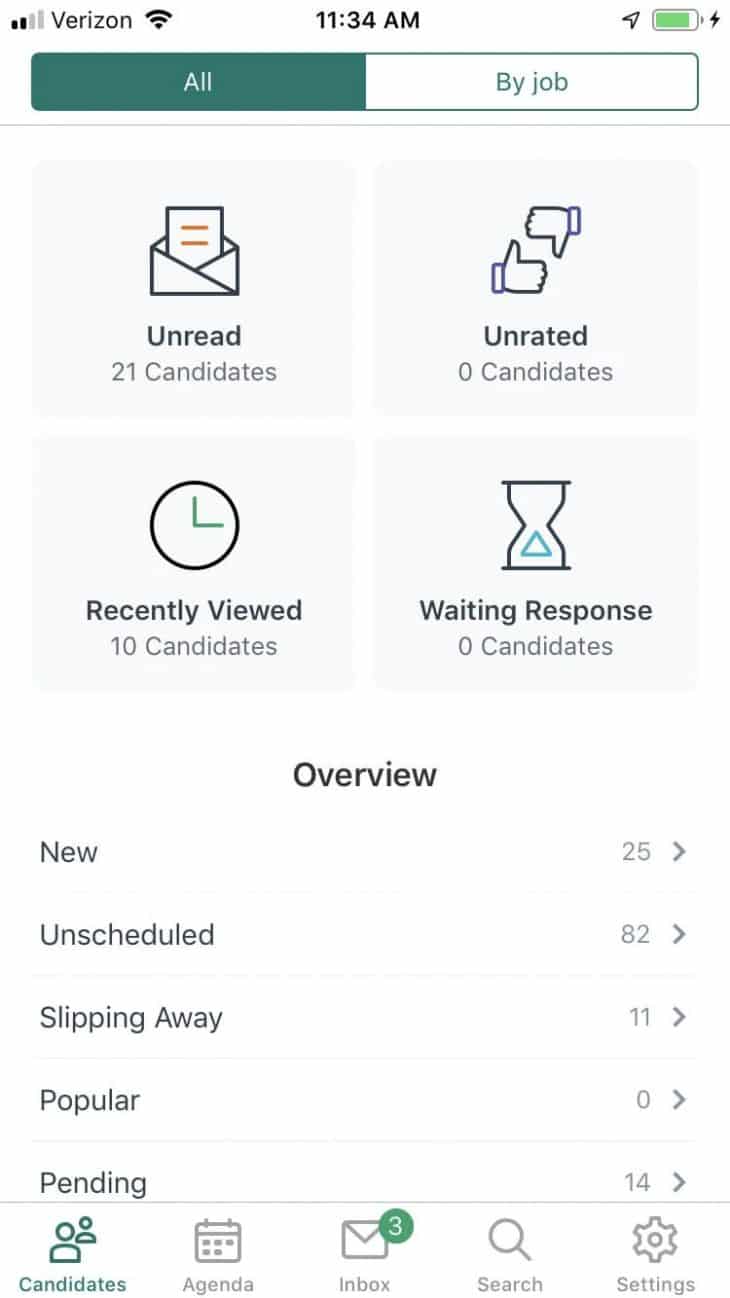Select the Unrated thumbs rating icon
Screen dimensions: 730x1298
click(x=535, y=248)
